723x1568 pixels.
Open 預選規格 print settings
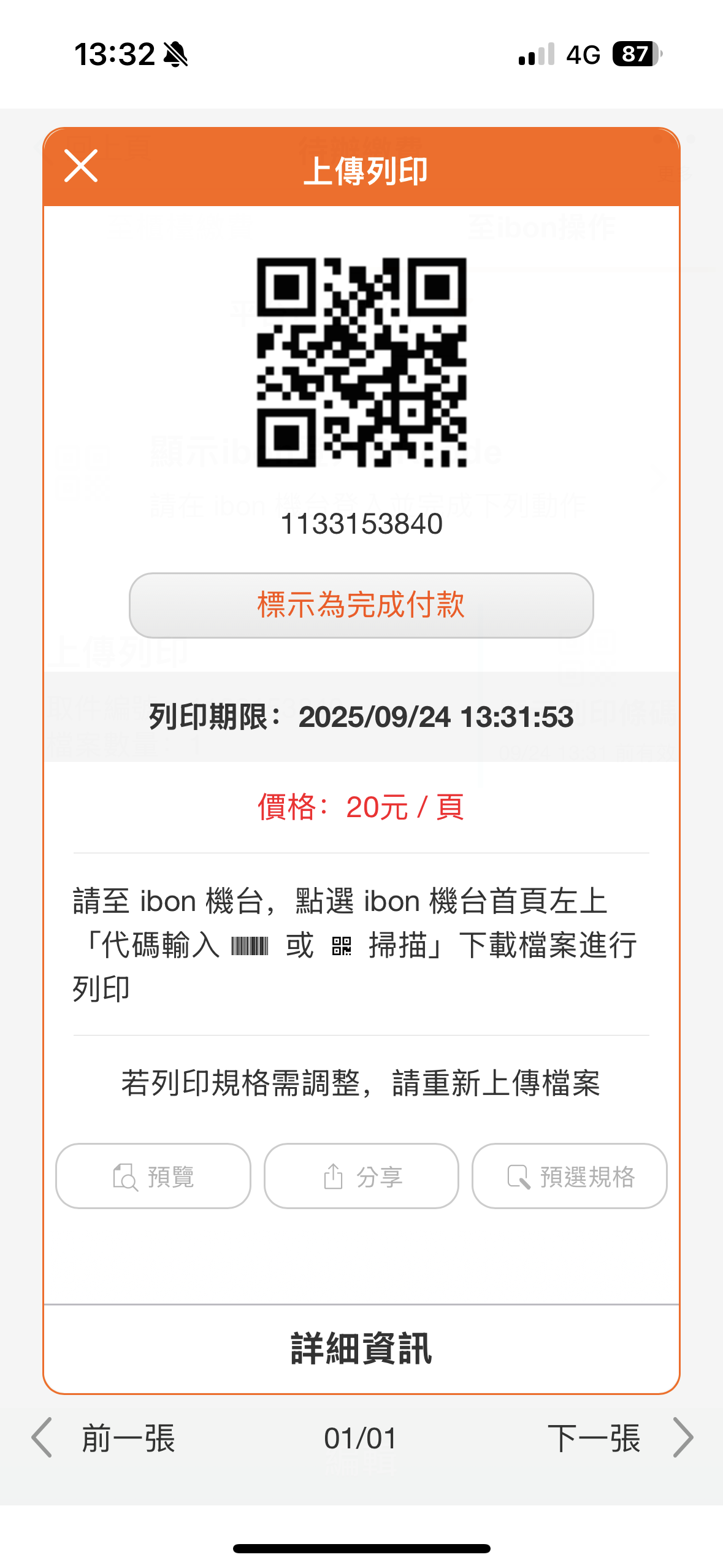tap(569, 1176)
